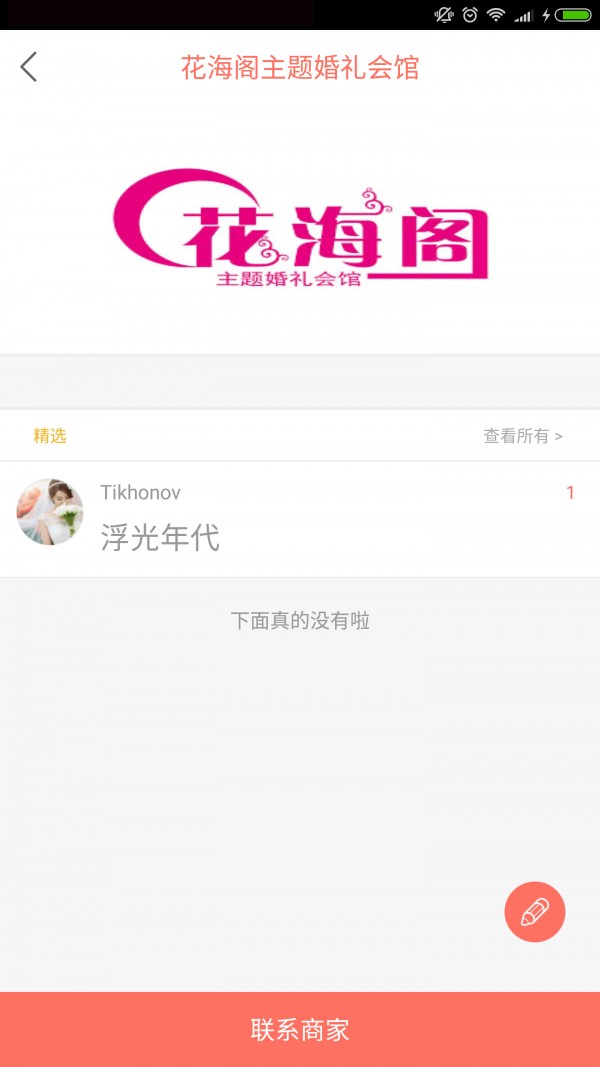Viewport: 600px width, 1067px height.
Task: Go back using the arrow icon
Action: pos(29,67)
